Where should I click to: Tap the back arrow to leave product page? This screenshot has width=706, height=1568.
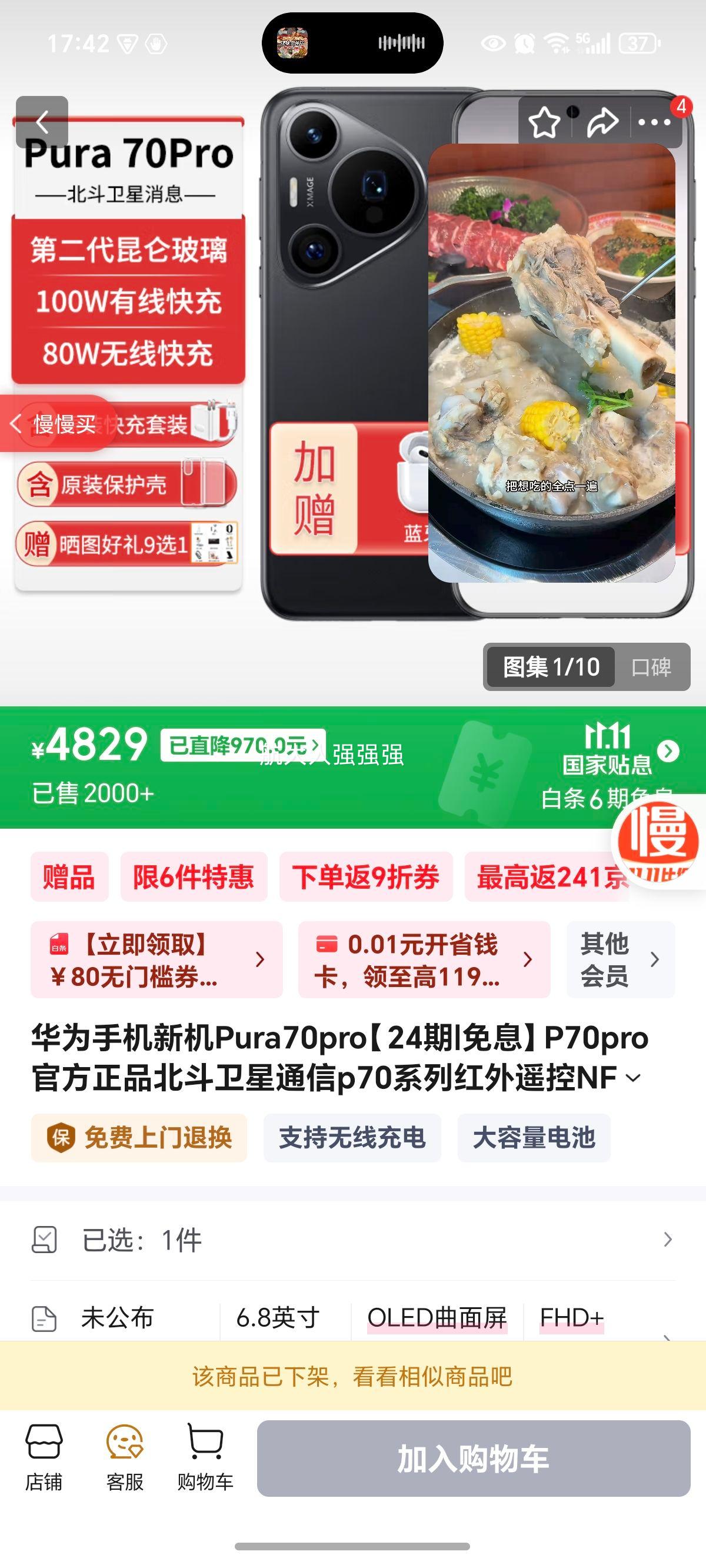(x=42, y=122)
